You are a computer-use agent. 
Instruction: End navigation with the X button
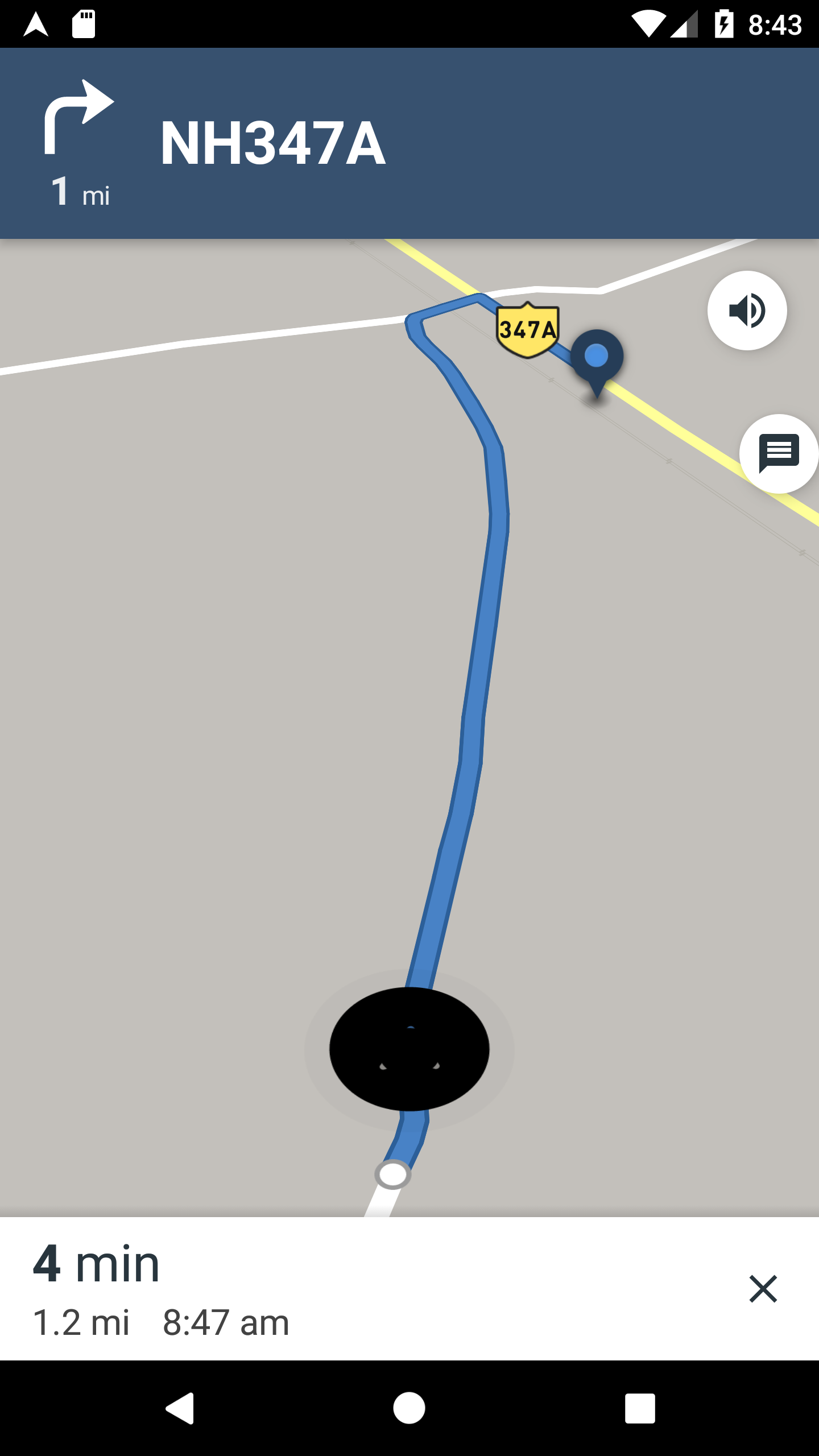point(762,1288)
